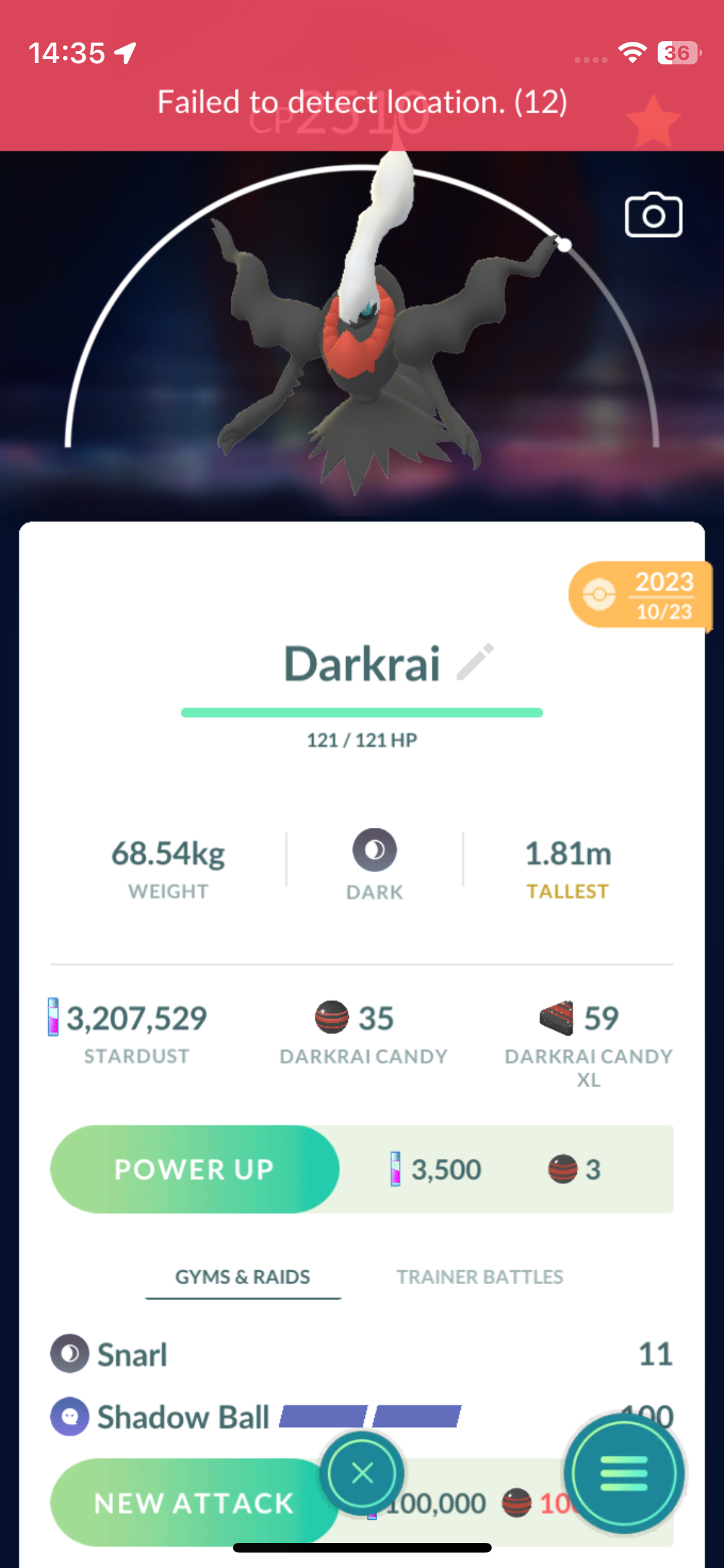724x1568 pixels.
Task: Select the Gyms & Raids tab
Action: pyautogui.click(x=243, y=1277)
